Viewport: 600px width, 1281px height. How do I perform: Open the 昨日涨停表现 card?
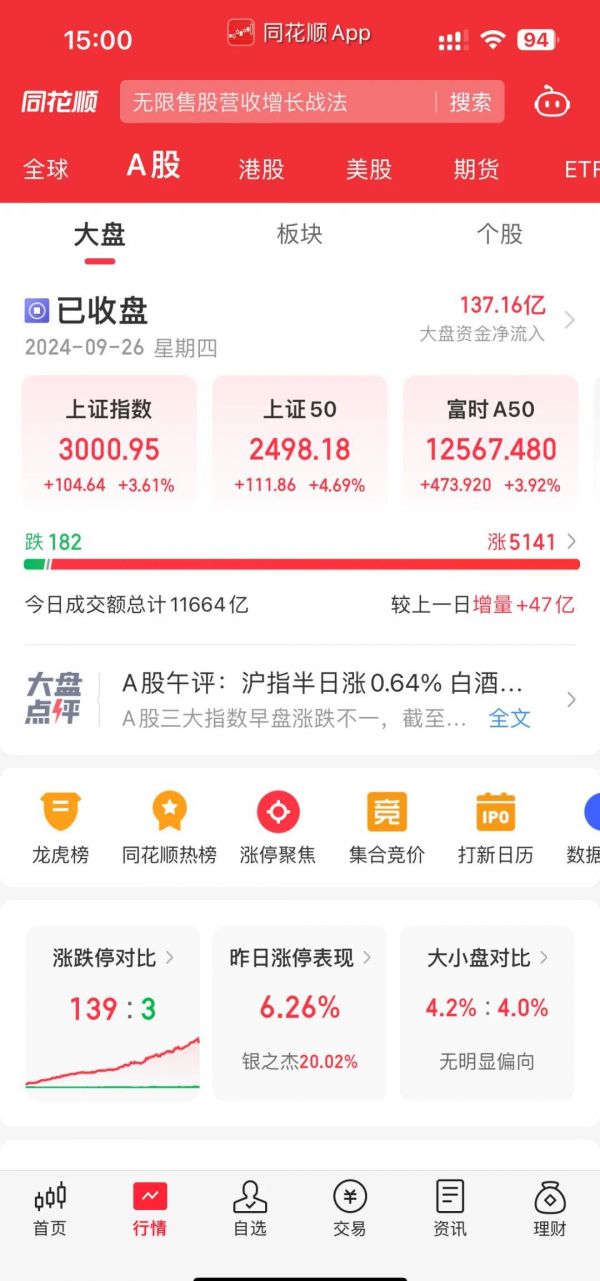300,1013
